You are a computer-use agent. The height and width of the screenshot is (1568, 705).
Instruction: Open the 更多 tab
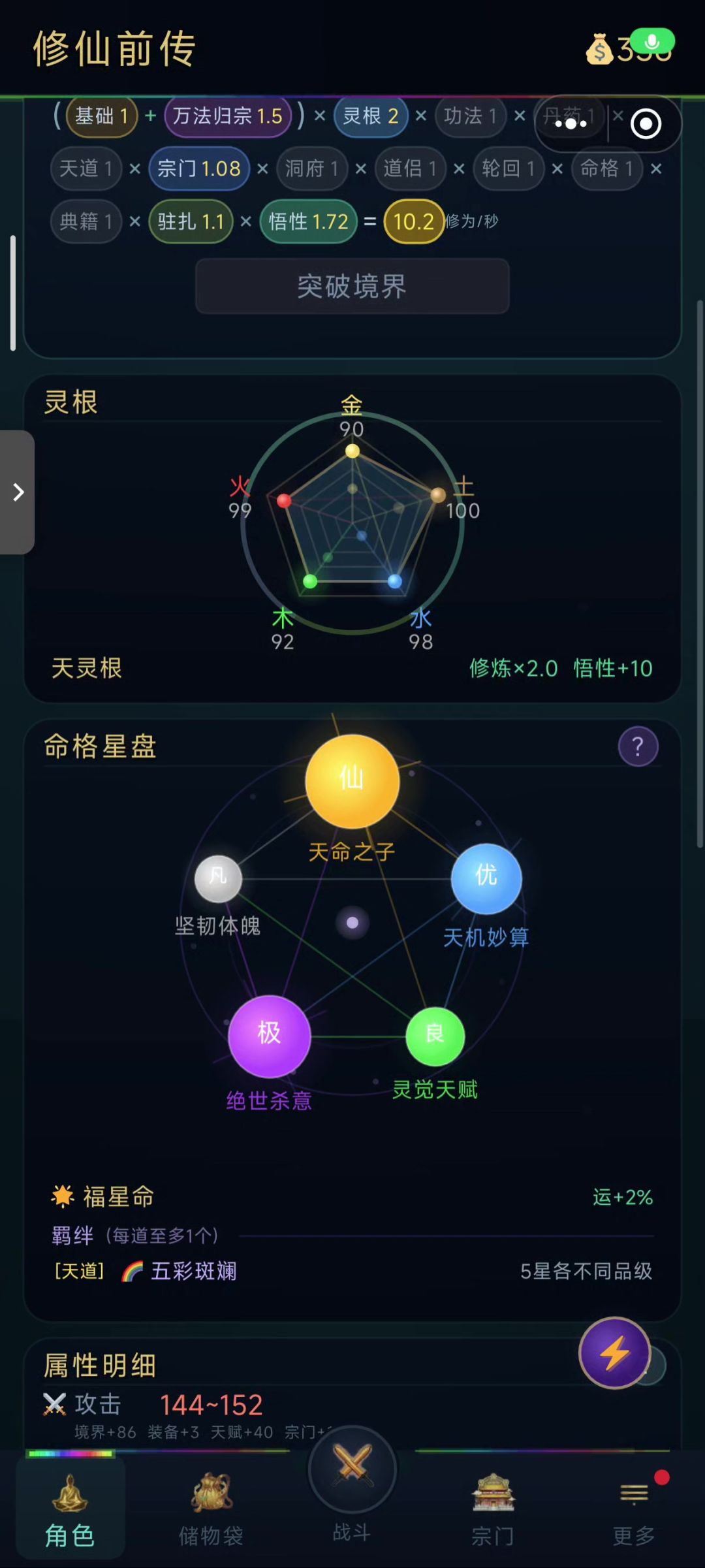634,1509
